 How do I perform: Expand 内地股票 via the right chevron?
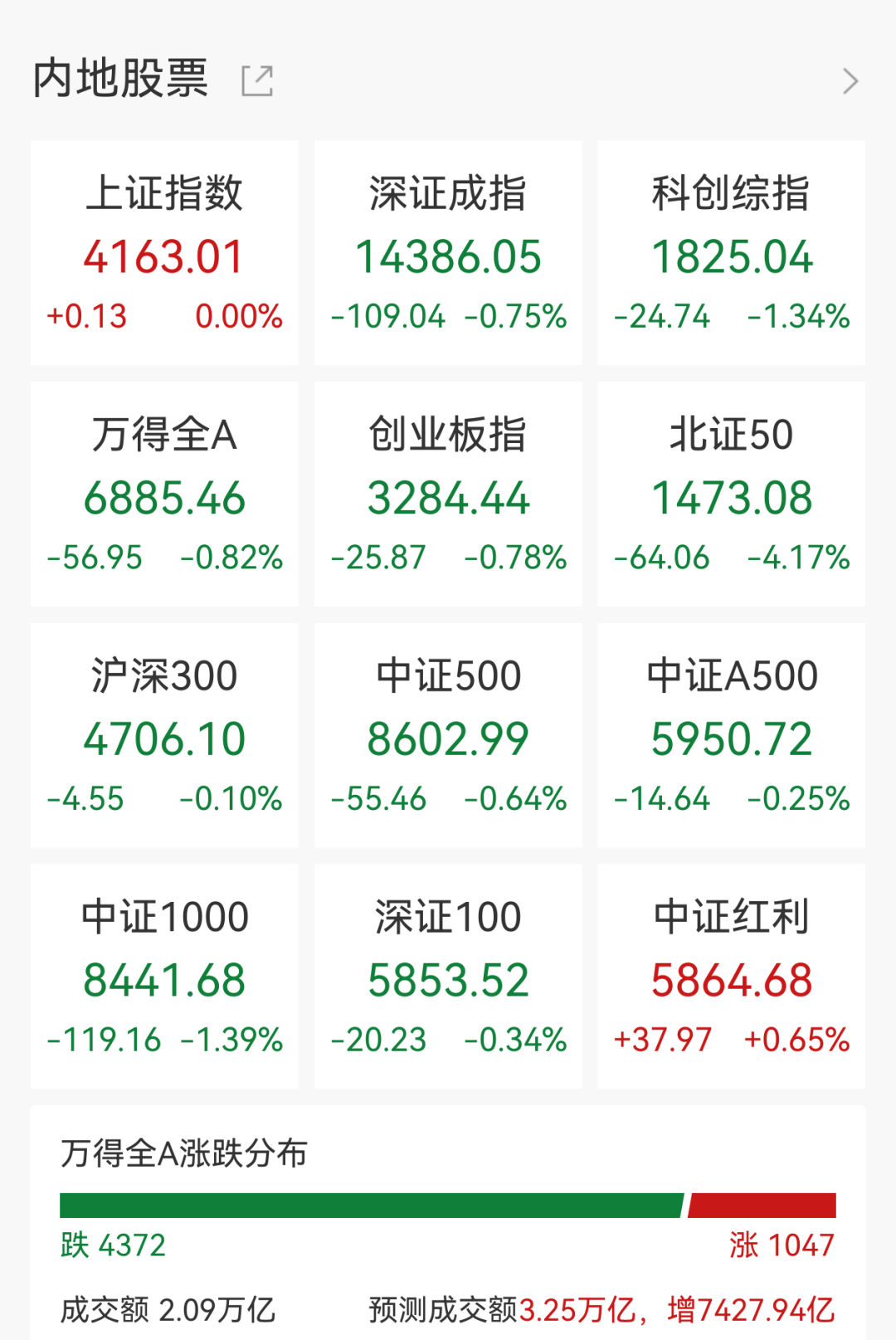850,81
